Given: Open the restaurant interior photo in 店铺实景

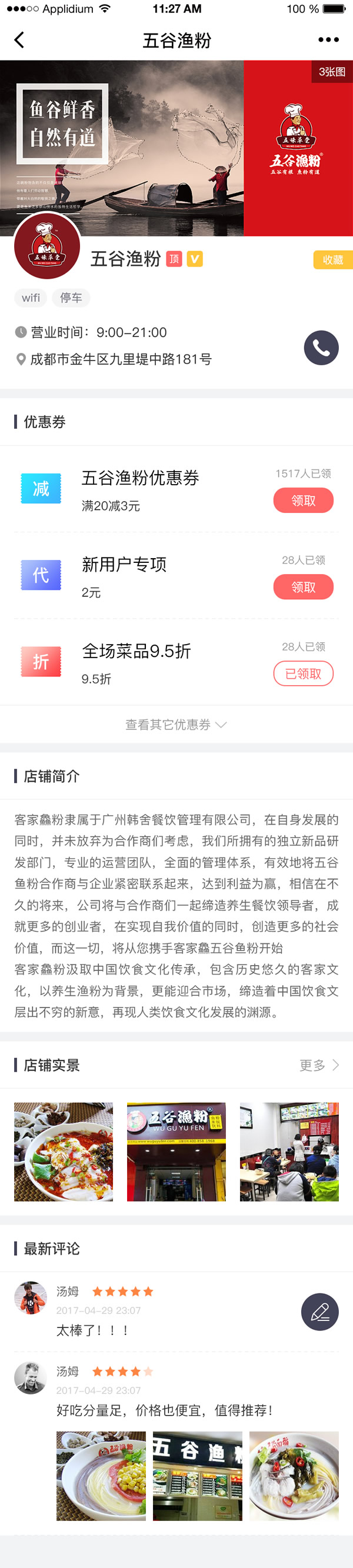Looking at the screenshot, I should (x=288, y=1151).
